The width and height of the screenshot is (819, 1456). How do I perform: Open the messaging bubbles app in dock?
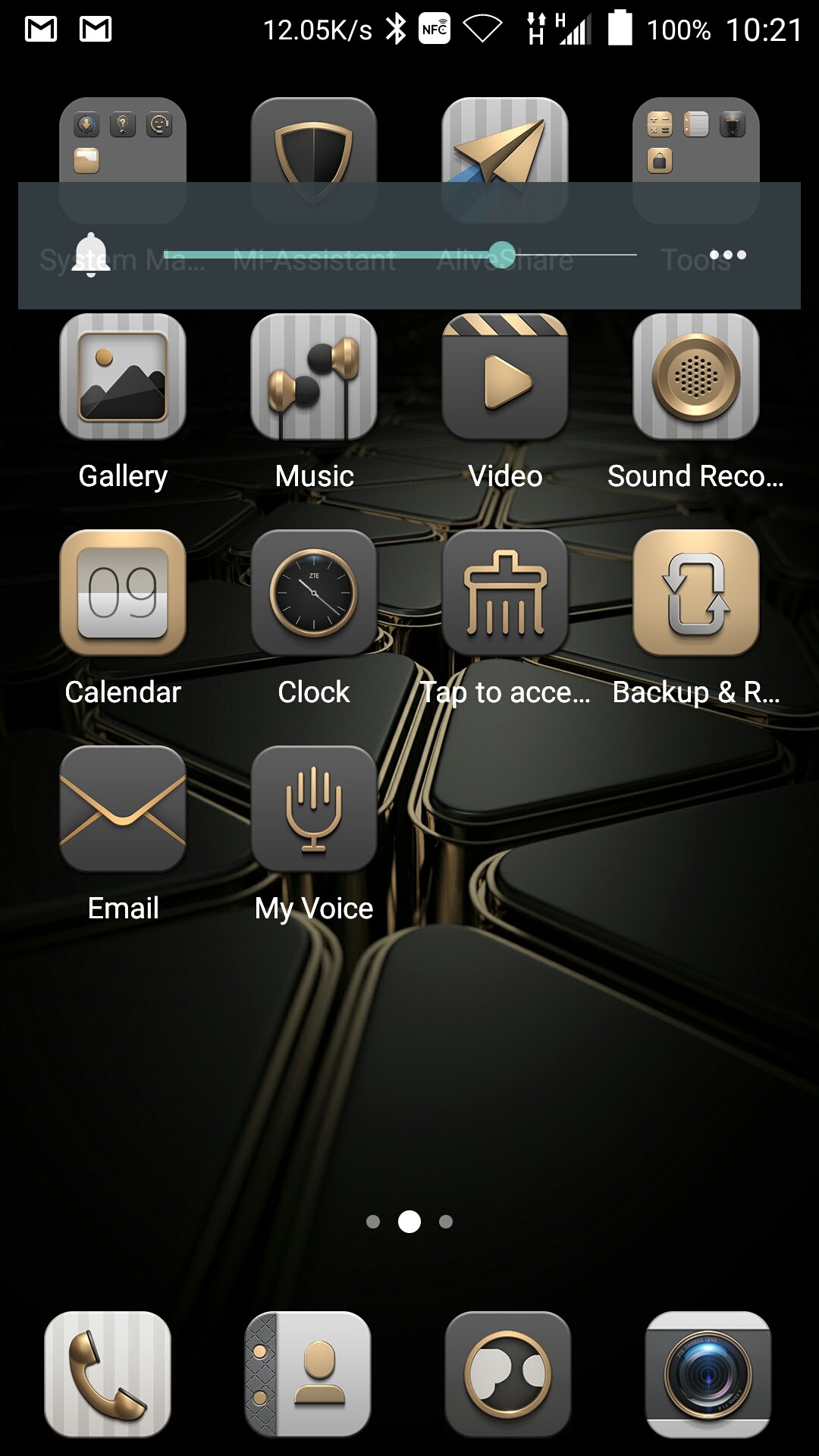point(508,1374)
